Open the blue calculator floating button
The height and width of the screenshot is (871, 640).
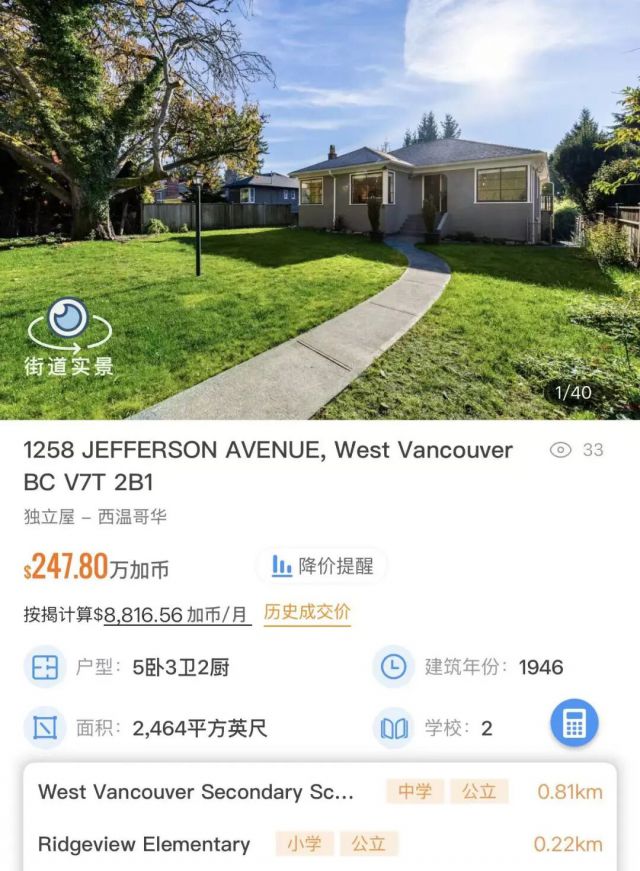(x=574, y=724)
